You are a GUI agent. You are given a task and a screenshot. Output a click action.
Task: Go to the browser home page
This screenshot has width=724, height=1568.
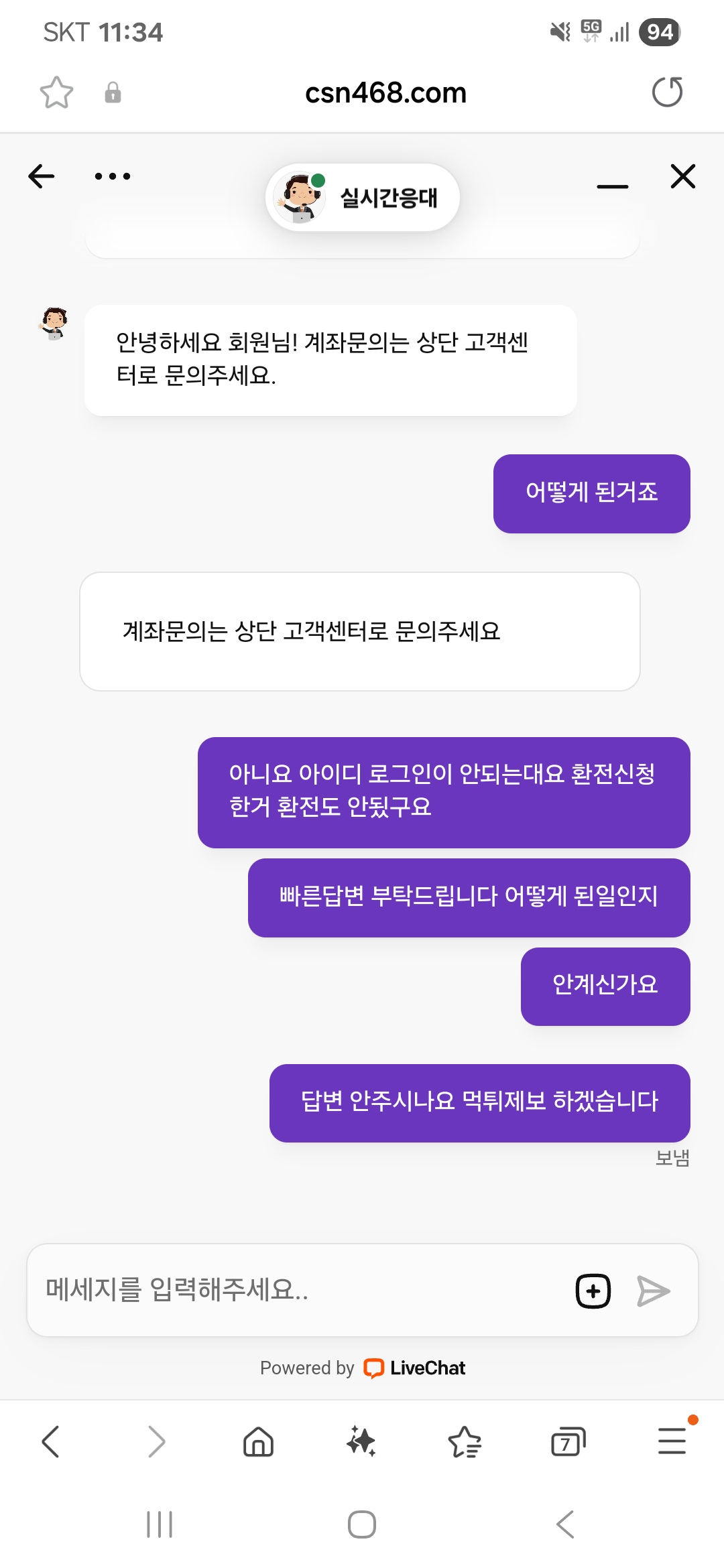(258, 1441)
